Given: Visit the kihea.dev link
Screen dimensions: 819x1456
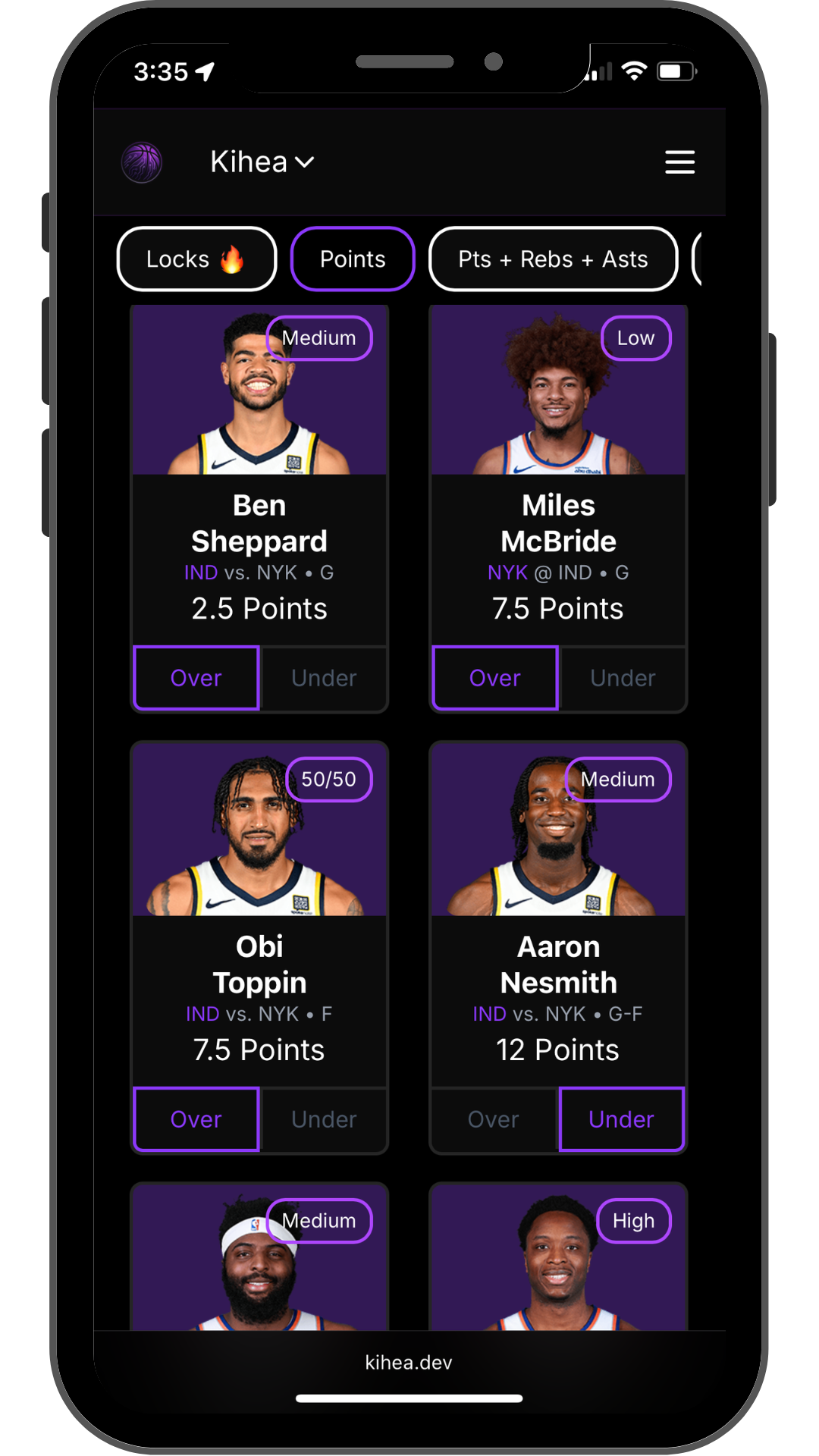Looking at the screenshot, I should pos(409,1363).
